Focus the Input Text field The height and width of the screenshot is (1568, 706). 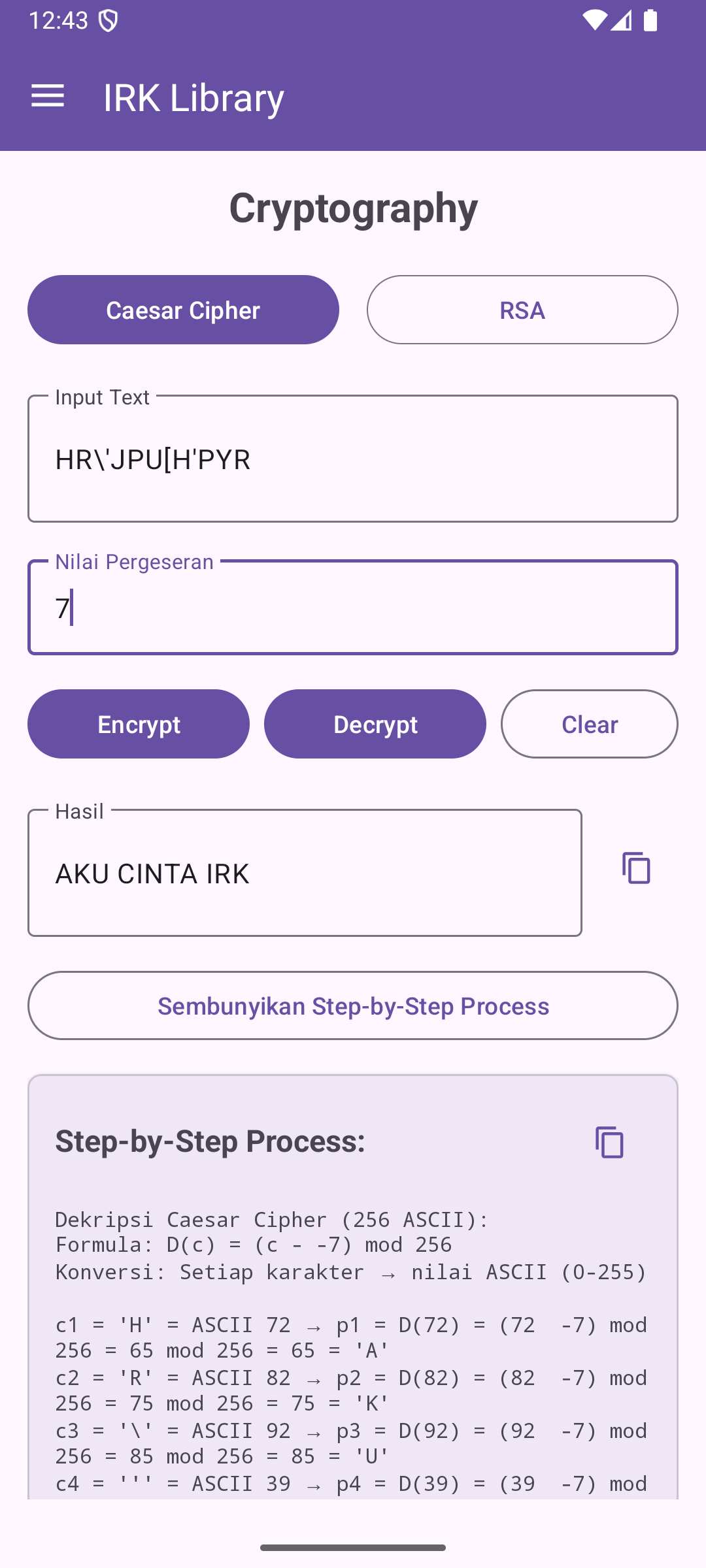click(353, 459)
